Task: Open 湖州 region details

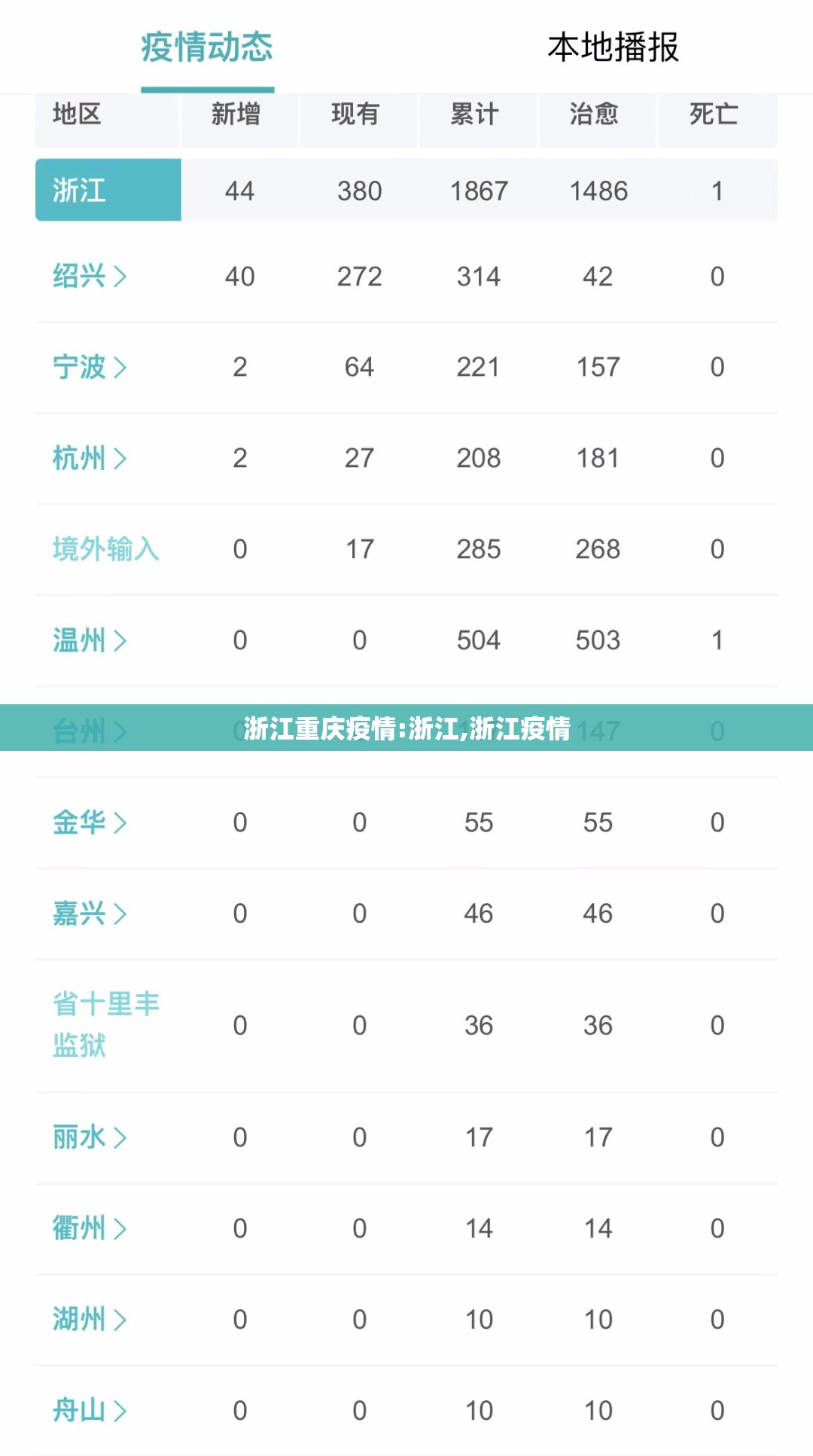Action: (x=90, y=1320)
